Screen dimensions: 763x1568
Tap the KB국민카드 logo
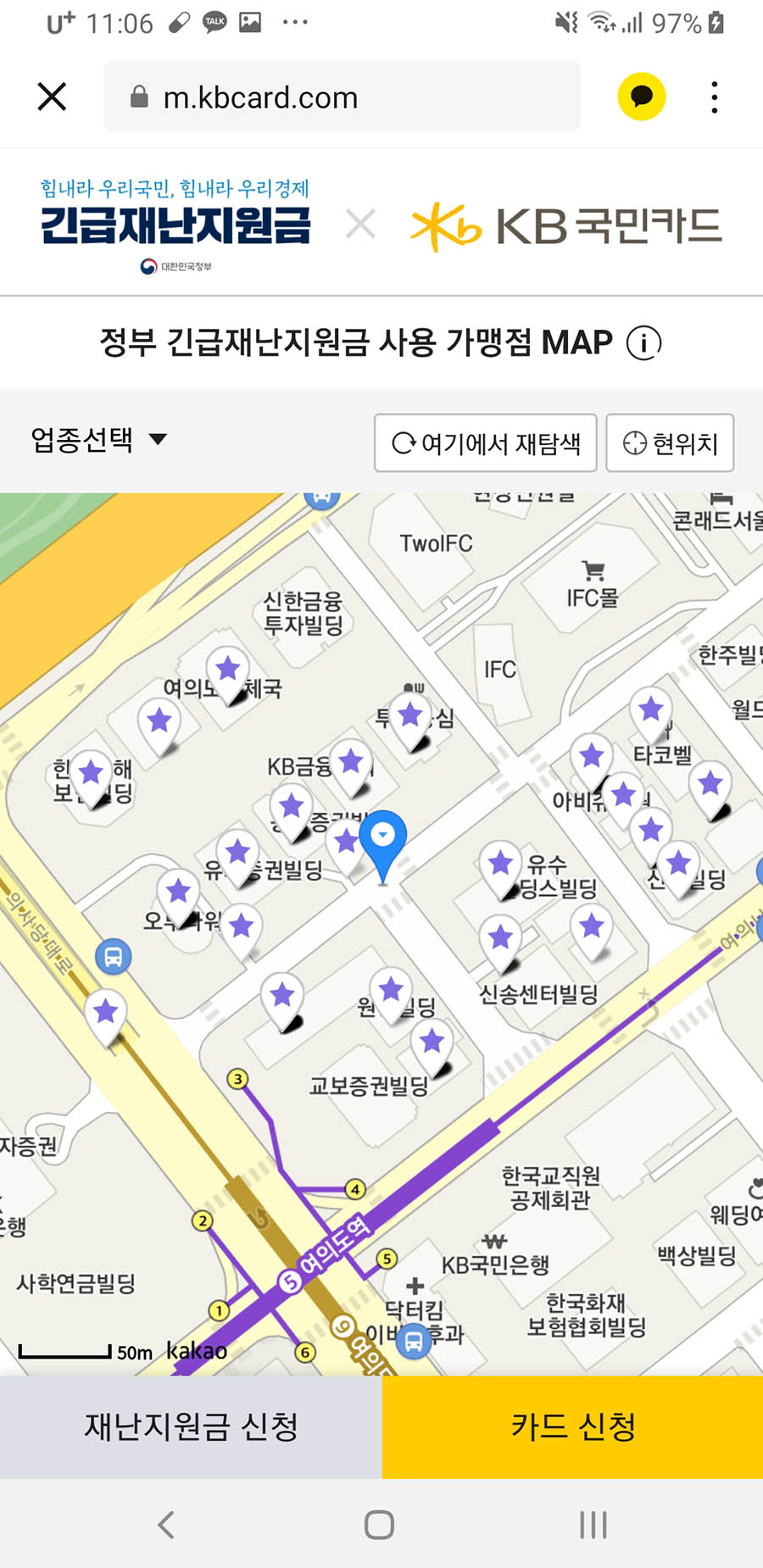(568, 225)
